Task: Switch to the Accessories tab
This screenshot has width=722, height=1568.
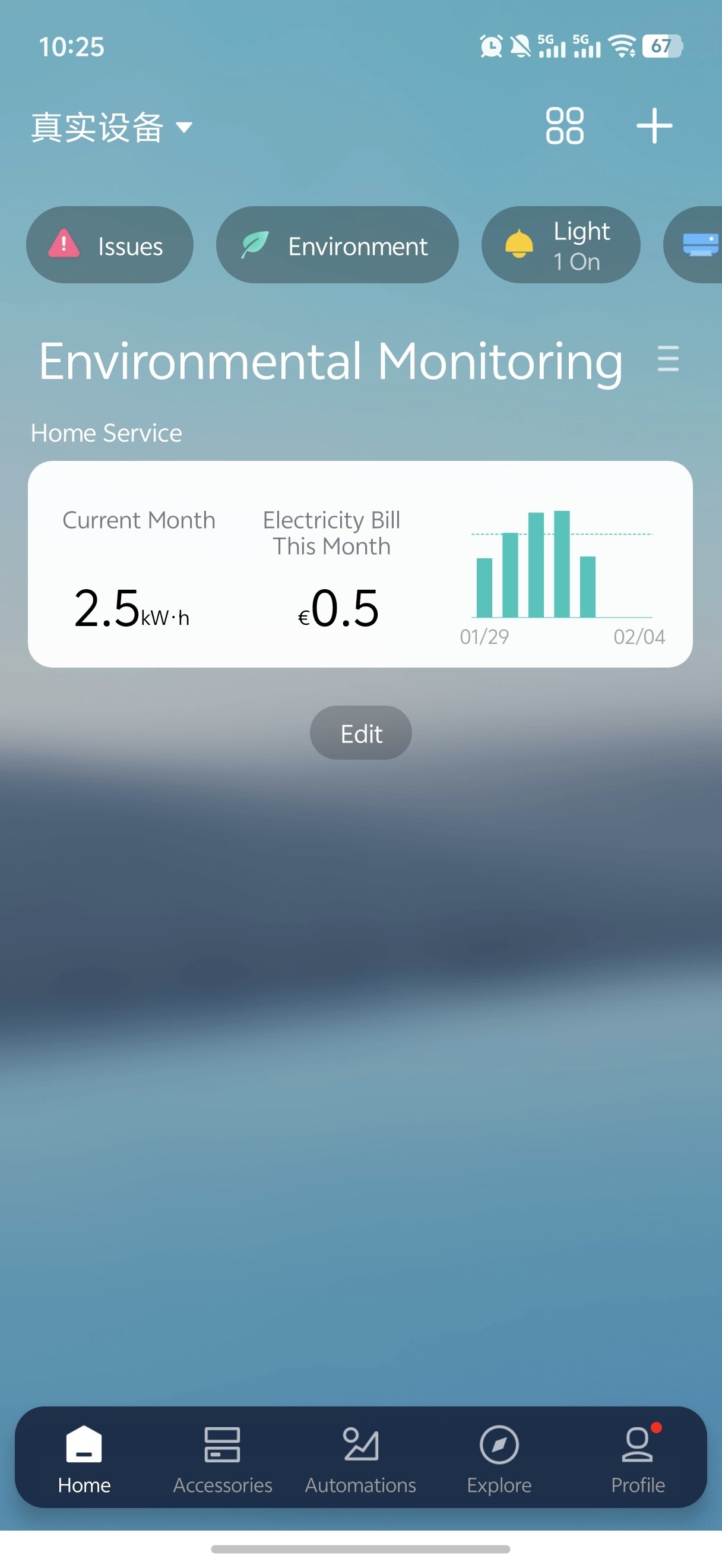Action: (223, 1458)
